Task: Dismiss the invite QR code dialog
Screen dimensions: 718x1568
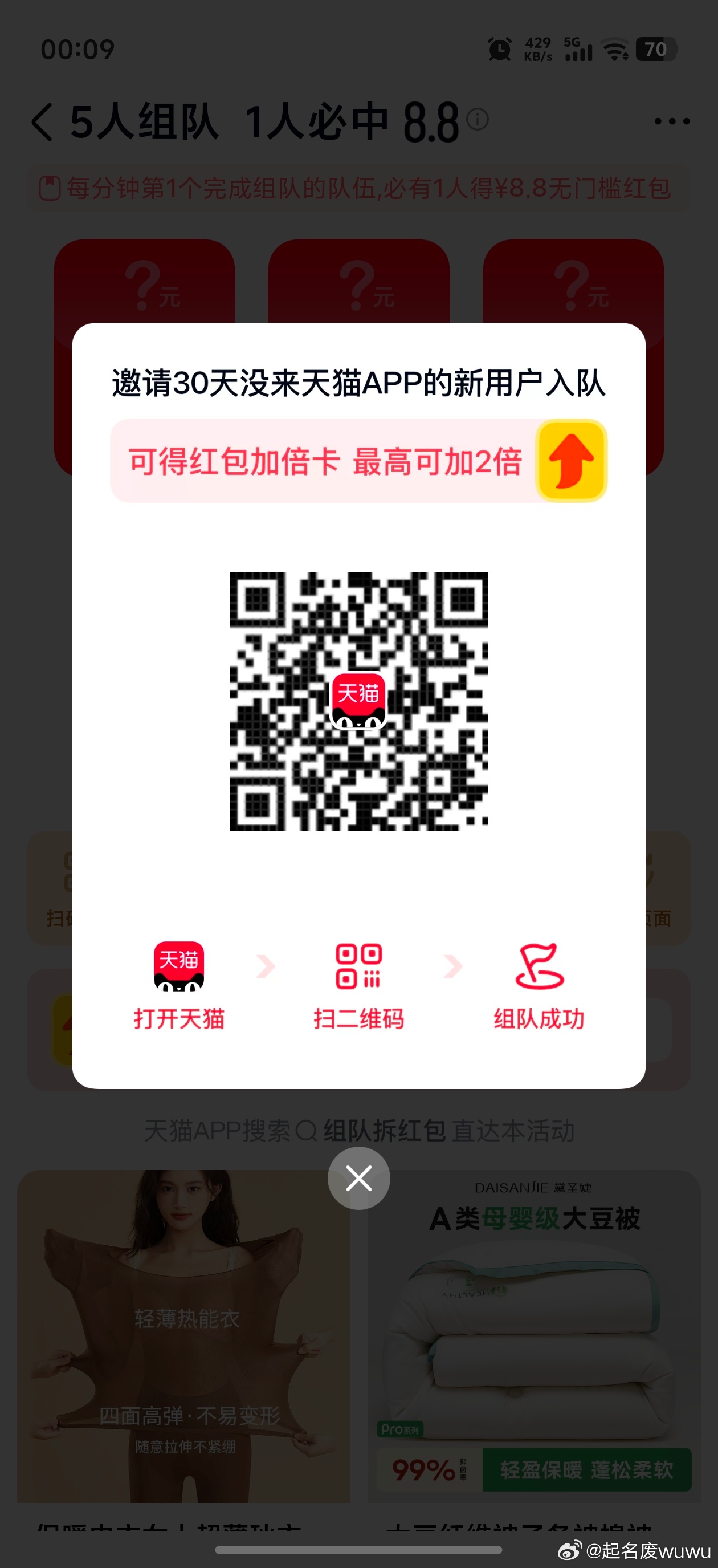Action: point(358,1178)
